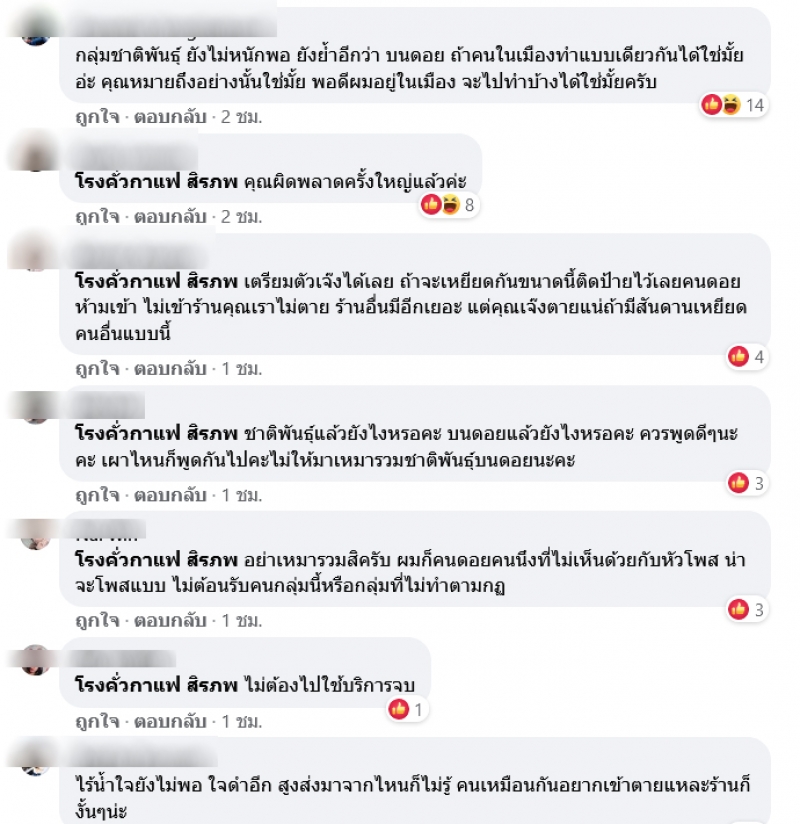Like the comment starting 'อย่าเหมารวมสิครับ'
800x824 pixels.
tap(97, 620)
